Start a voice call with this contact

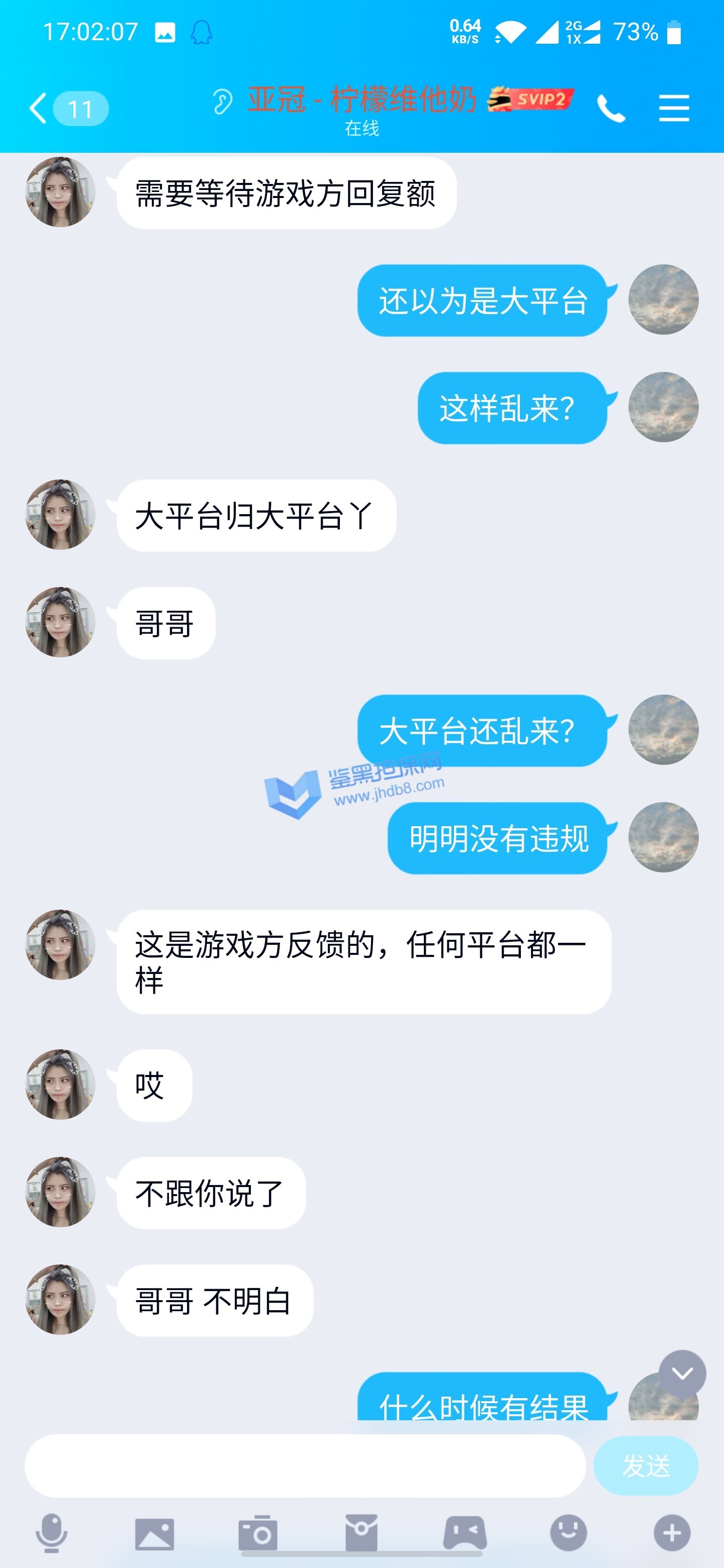[611, 109]
